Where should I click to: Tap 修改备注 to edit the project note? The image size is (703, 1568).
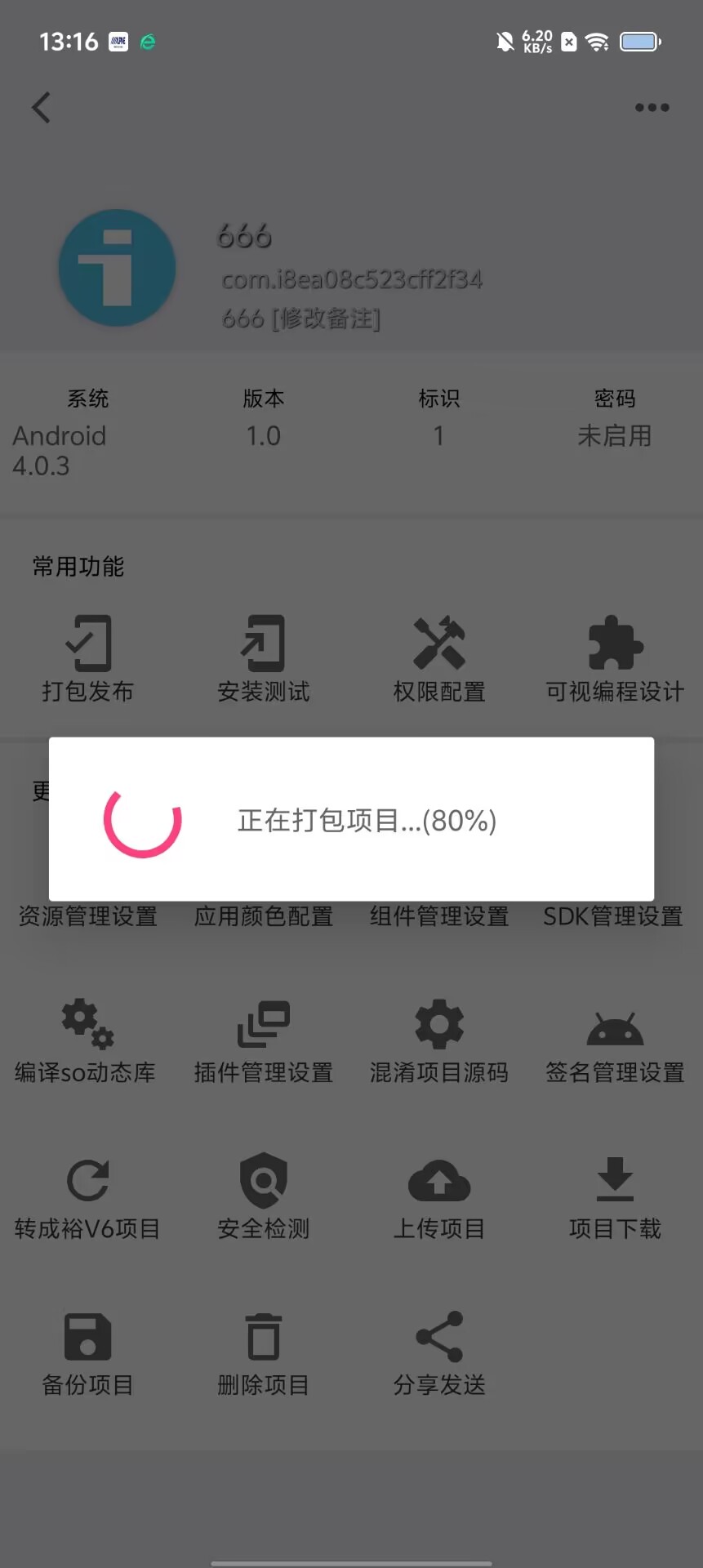pyautogui.click(x=326, y=318)
